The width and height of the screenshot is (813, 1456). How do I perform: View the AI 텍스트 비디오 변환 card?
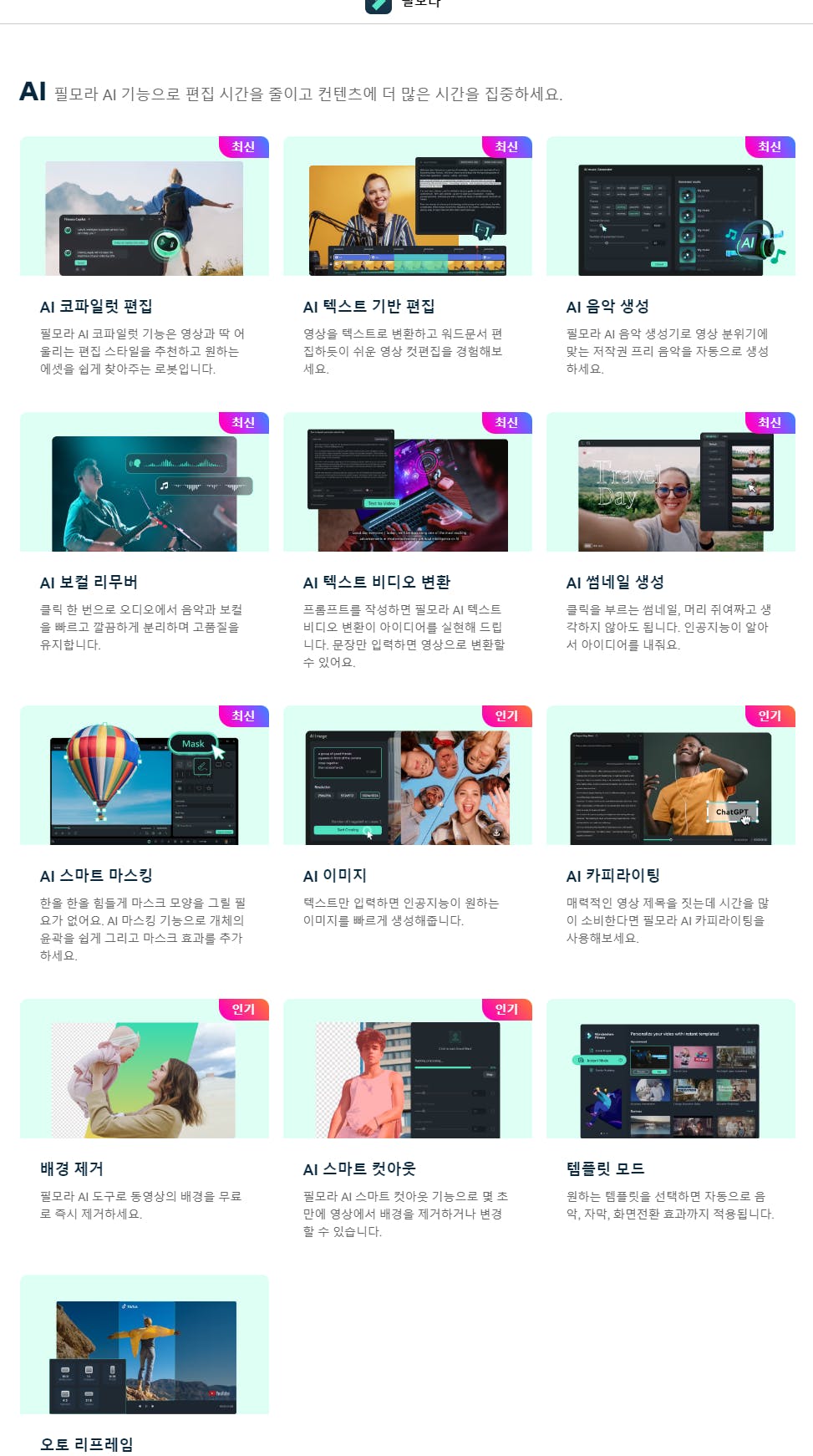coord(376,582)
